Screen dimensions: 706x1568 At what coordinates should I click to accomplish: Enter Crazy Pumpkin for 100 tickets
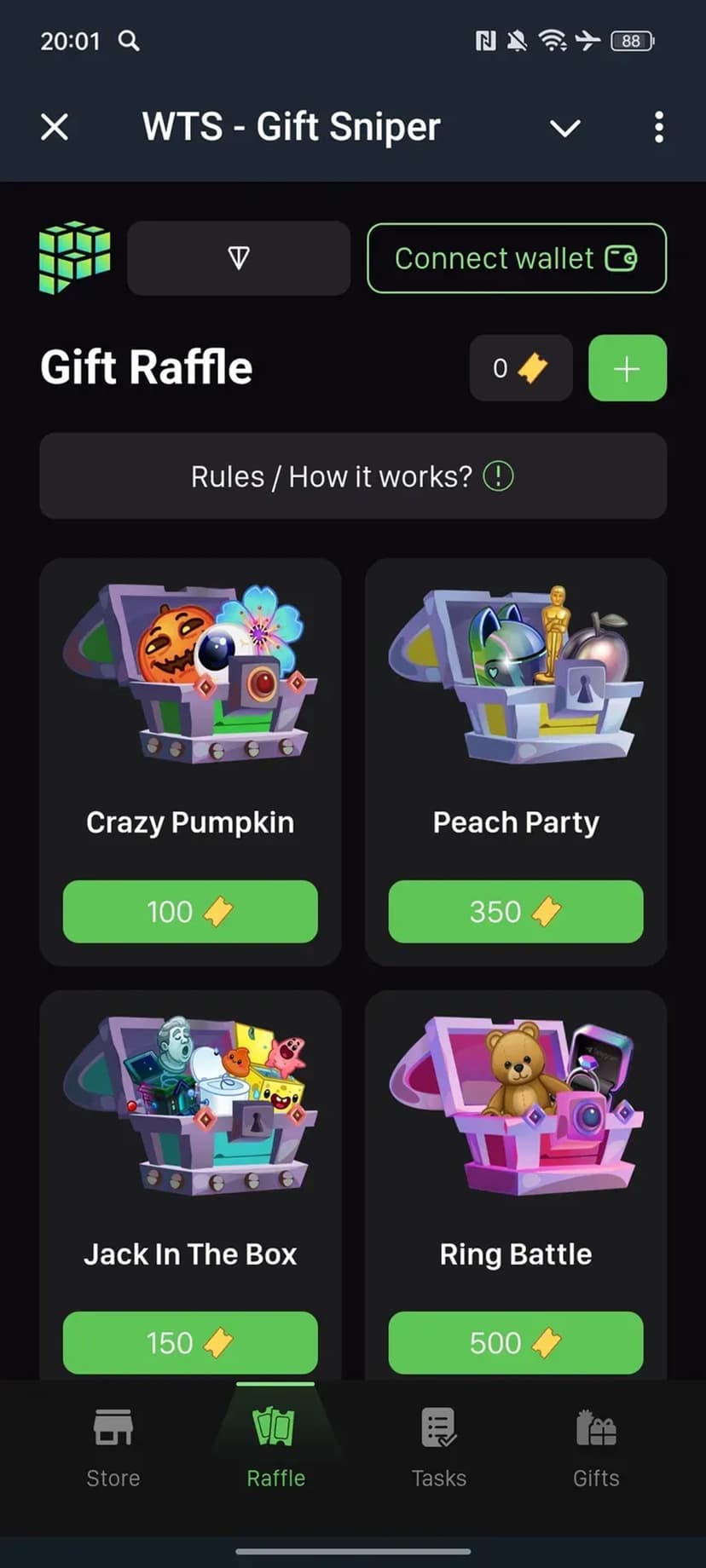pyautogui.click(x=190, y=912)
